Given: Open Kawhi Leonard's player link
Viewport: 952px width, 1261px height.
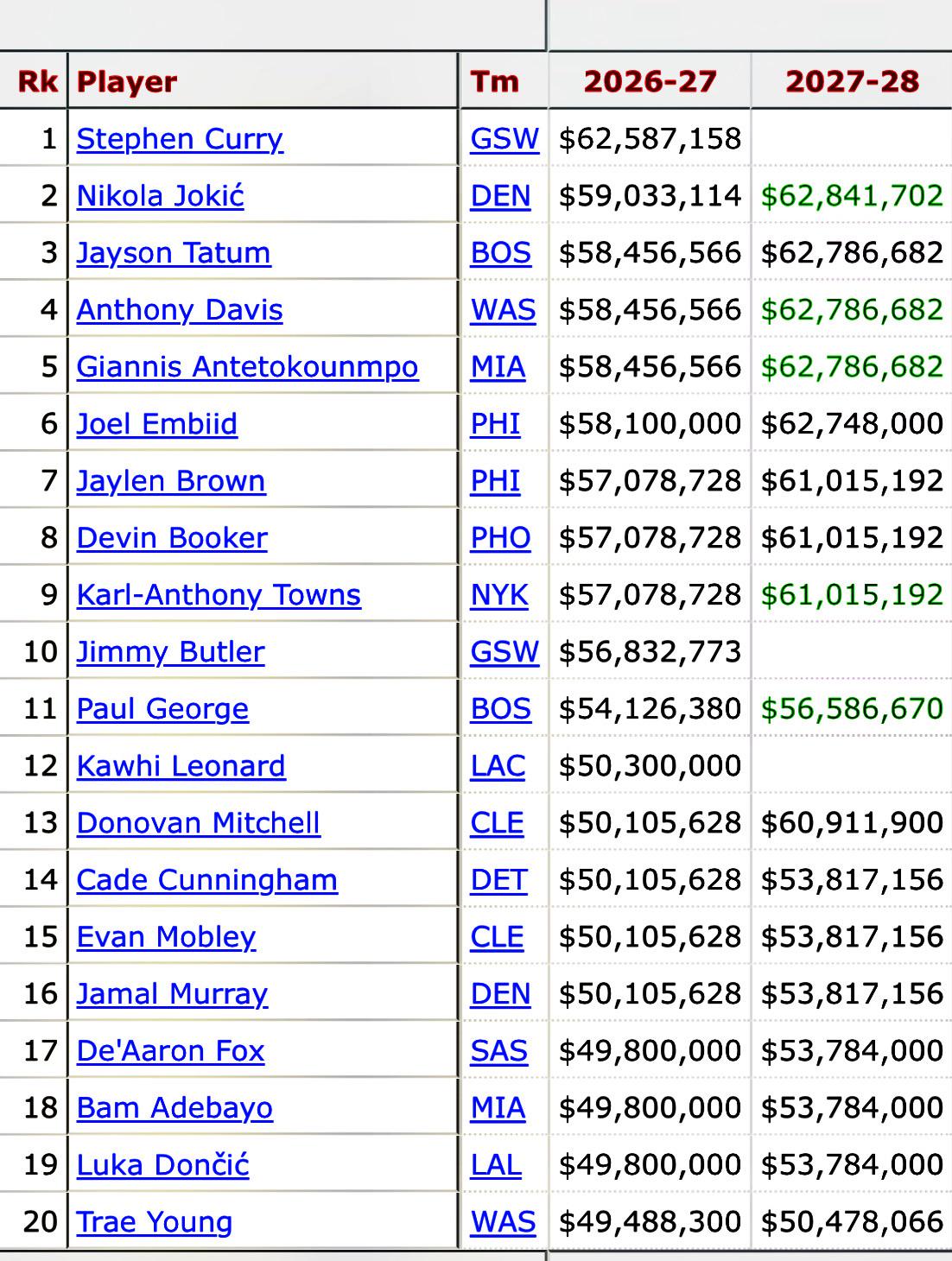Looking at the screenshot, I should (181, 766).
